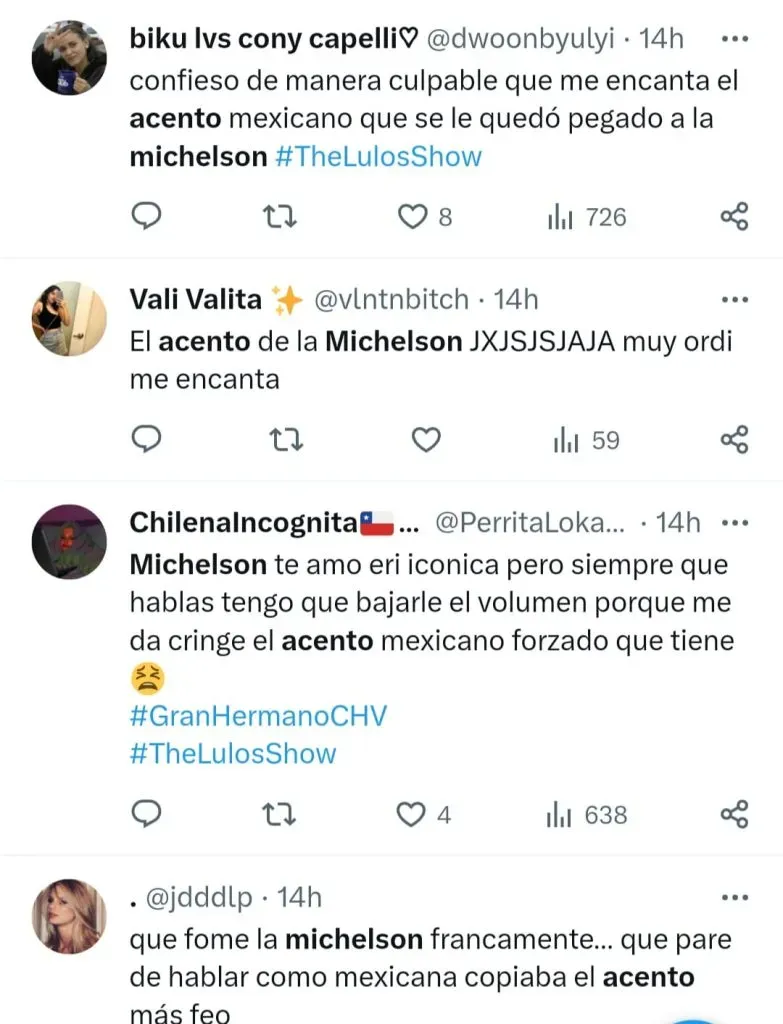Retweet the post by @dwoonbyulyi
This screenshot has height=1024, width=783.
288,216
